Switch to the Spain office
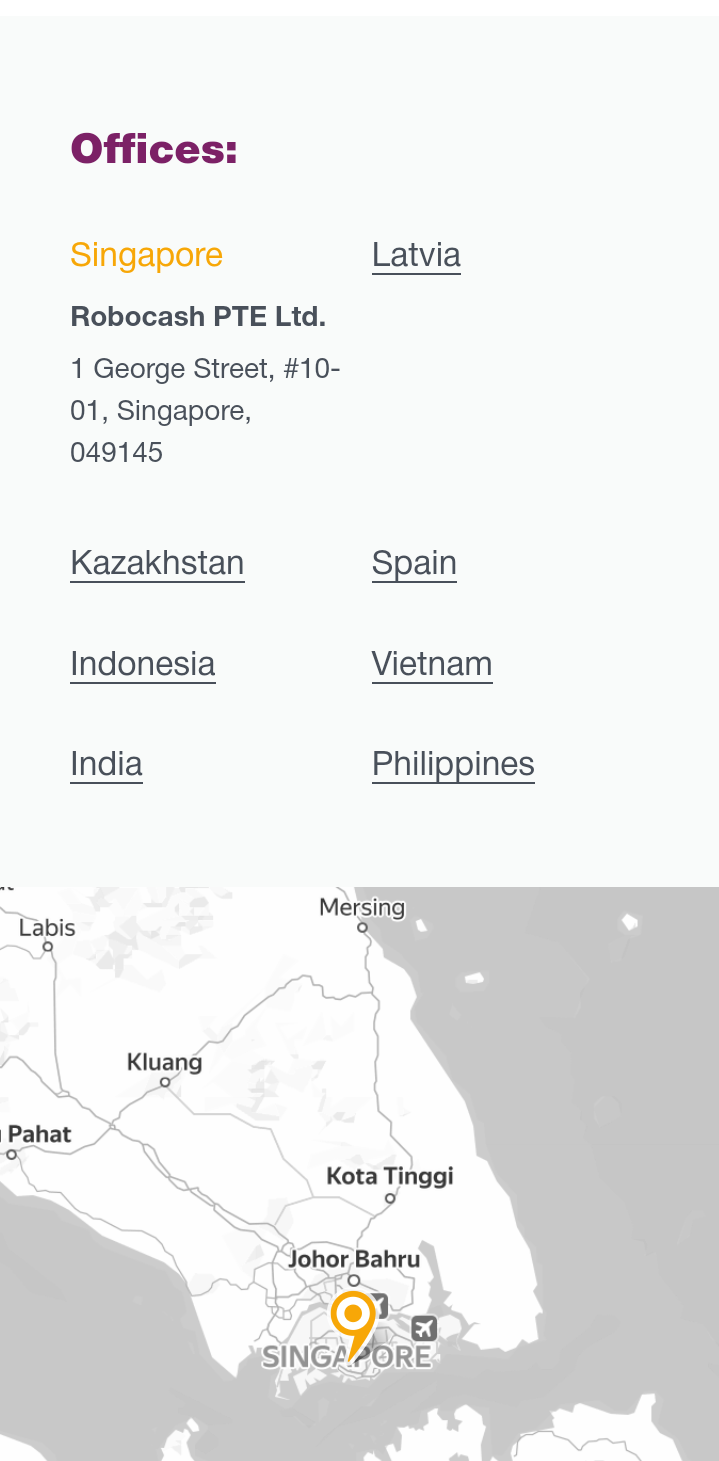 pos(414,563)
